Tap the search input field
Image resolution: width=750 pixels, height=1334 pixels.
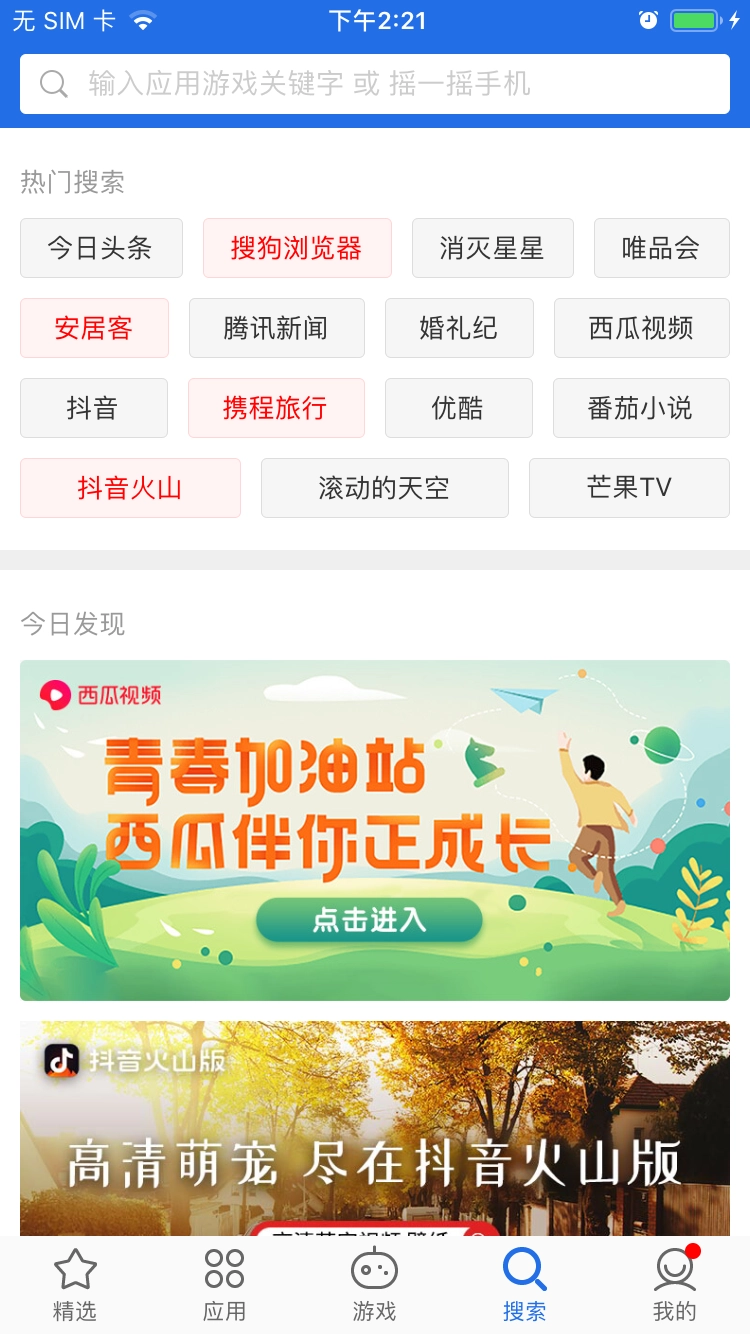tap(375, 84)
